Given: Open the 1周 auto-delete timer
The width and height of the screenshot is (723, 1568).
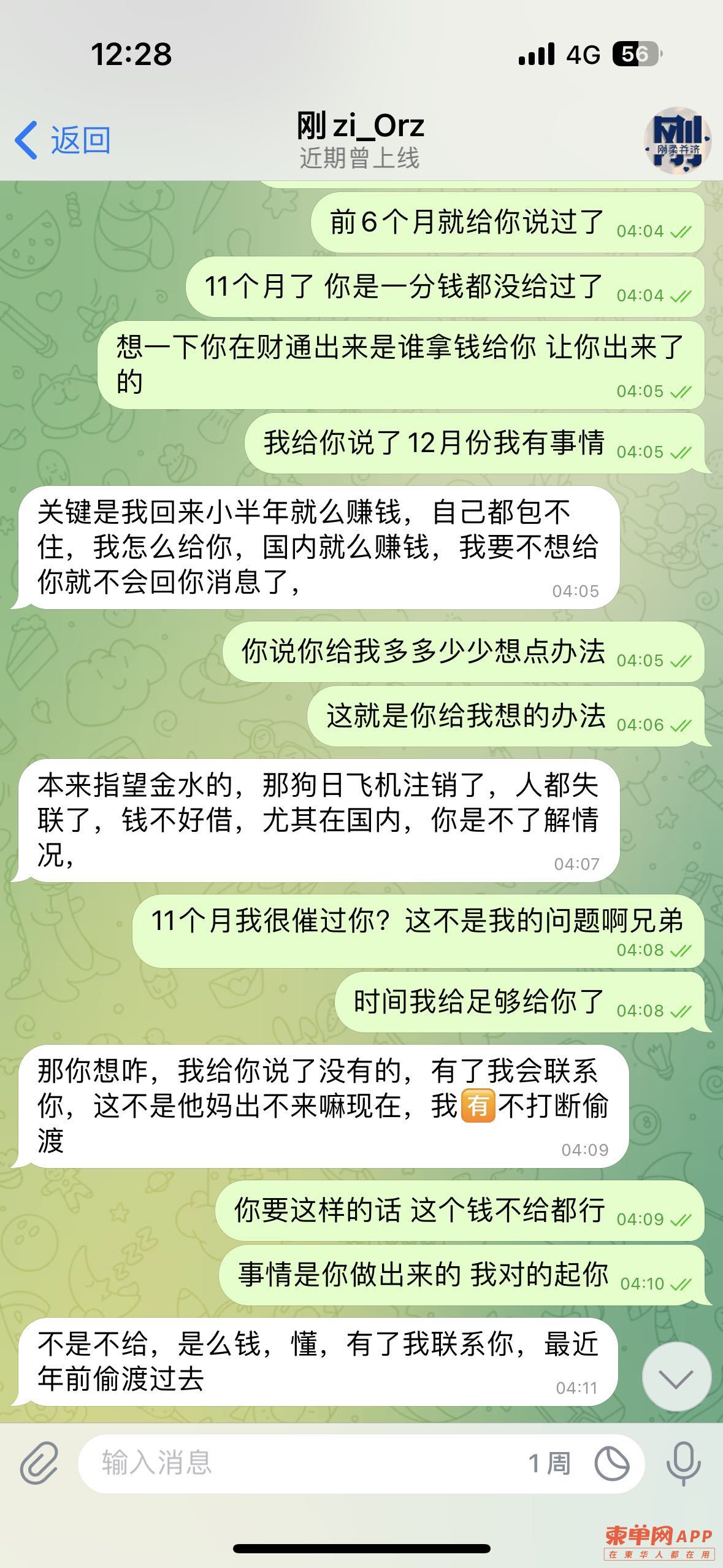Looking at the screenshot, I should tap(549, 1464).
